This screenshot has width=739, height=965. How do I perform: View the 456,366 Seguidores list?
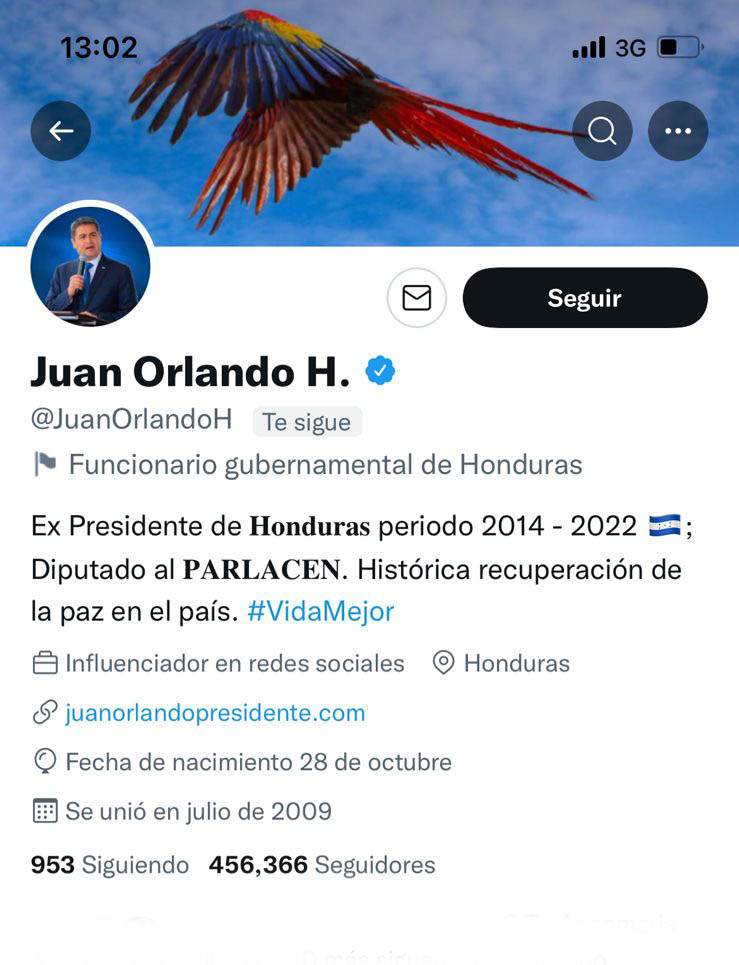pyautogui.click(x=322, y=865)
